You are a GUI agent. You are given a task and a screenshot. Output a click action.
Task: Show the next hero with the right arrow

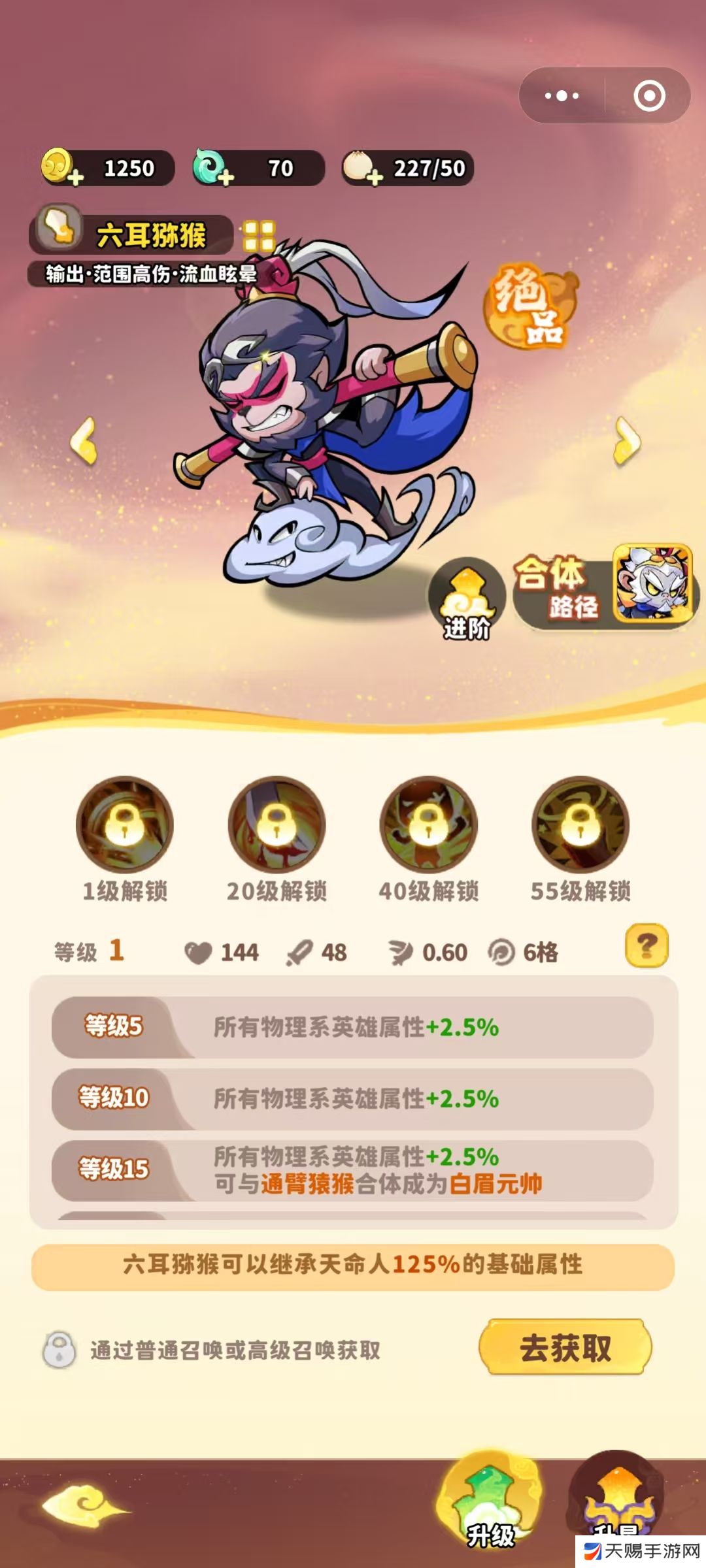(x=626, y=441)
